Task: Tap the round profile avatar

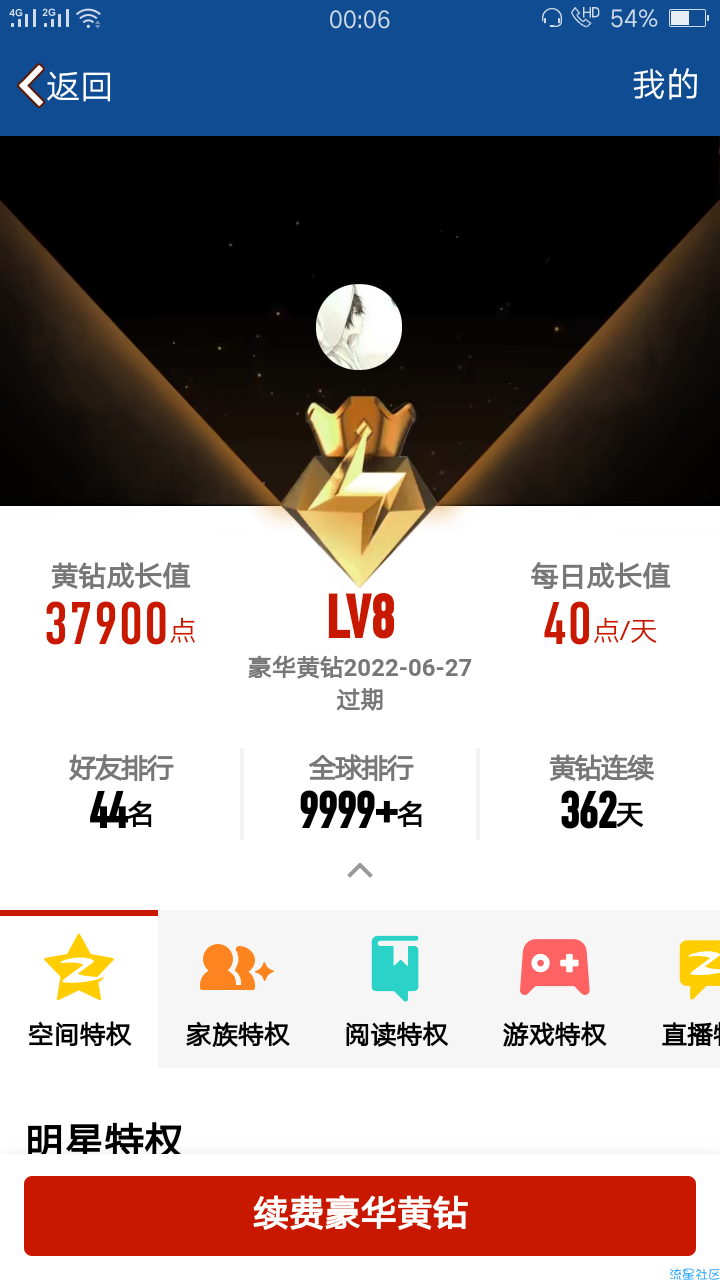Action: (359, 327)
